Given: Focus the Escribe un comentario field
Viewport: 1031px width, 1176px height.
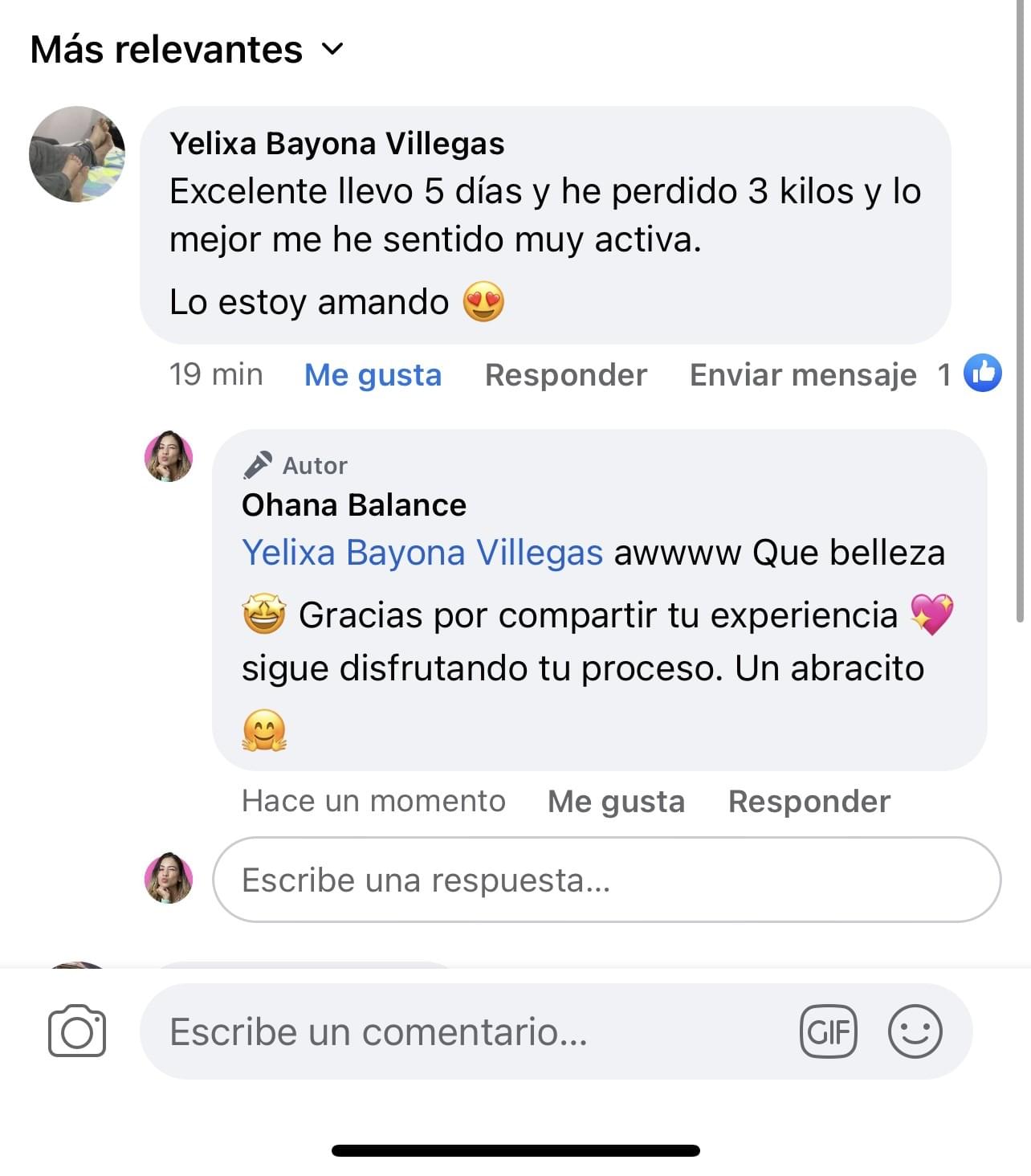Looking at the screenshot, I should click(x=466, y=1032).
